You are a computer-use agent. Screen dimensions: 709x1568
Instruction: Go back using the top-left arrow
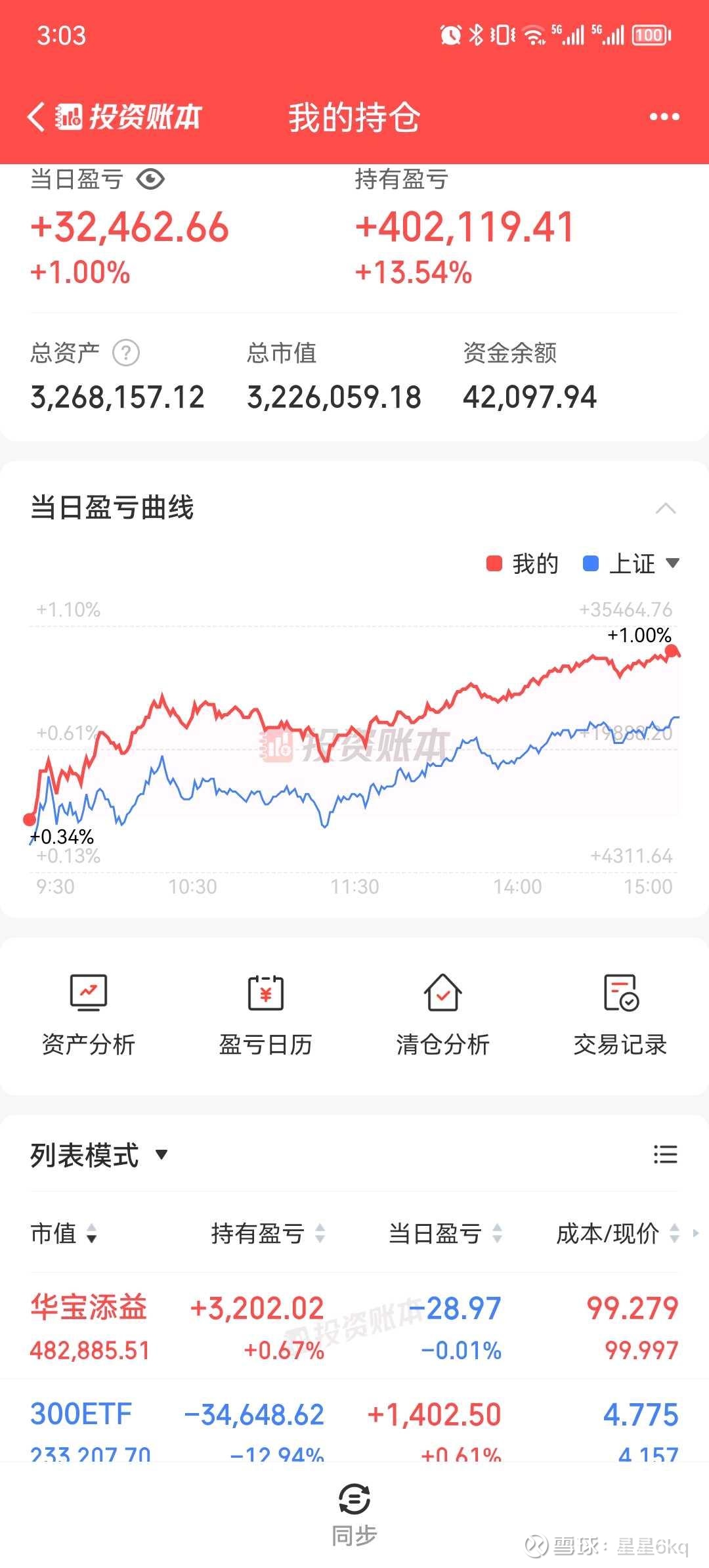pos(37,118)
